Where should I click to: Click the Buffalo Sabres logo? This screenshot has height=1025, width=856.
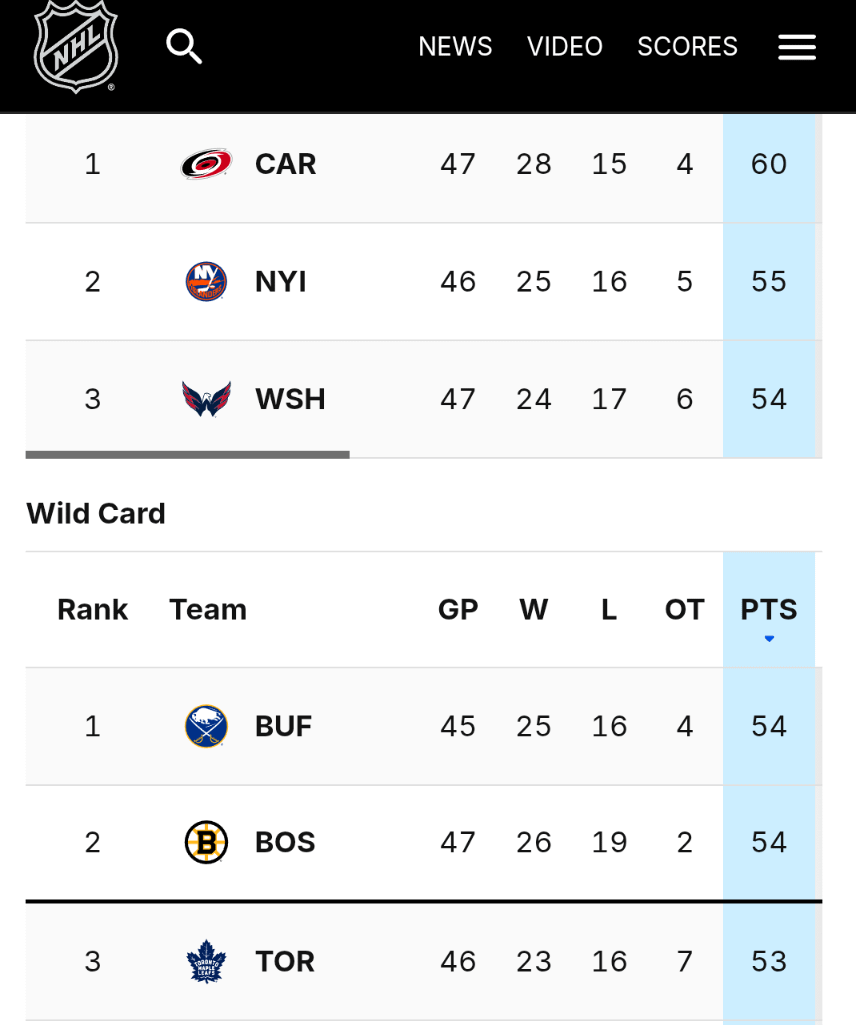point(205,726)
